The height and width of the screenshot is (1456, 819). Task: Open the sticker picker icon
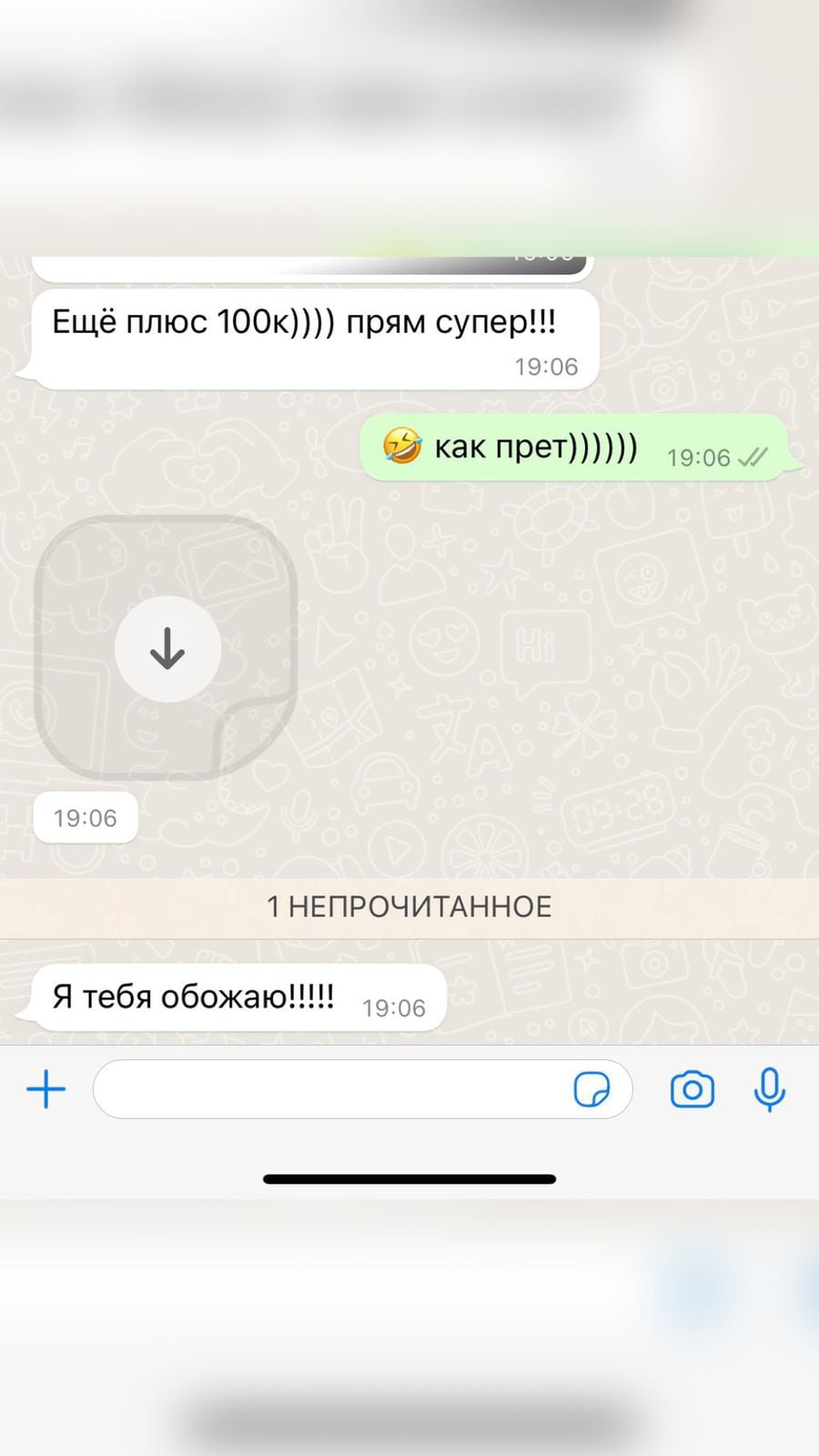(x=591, y=1089)
